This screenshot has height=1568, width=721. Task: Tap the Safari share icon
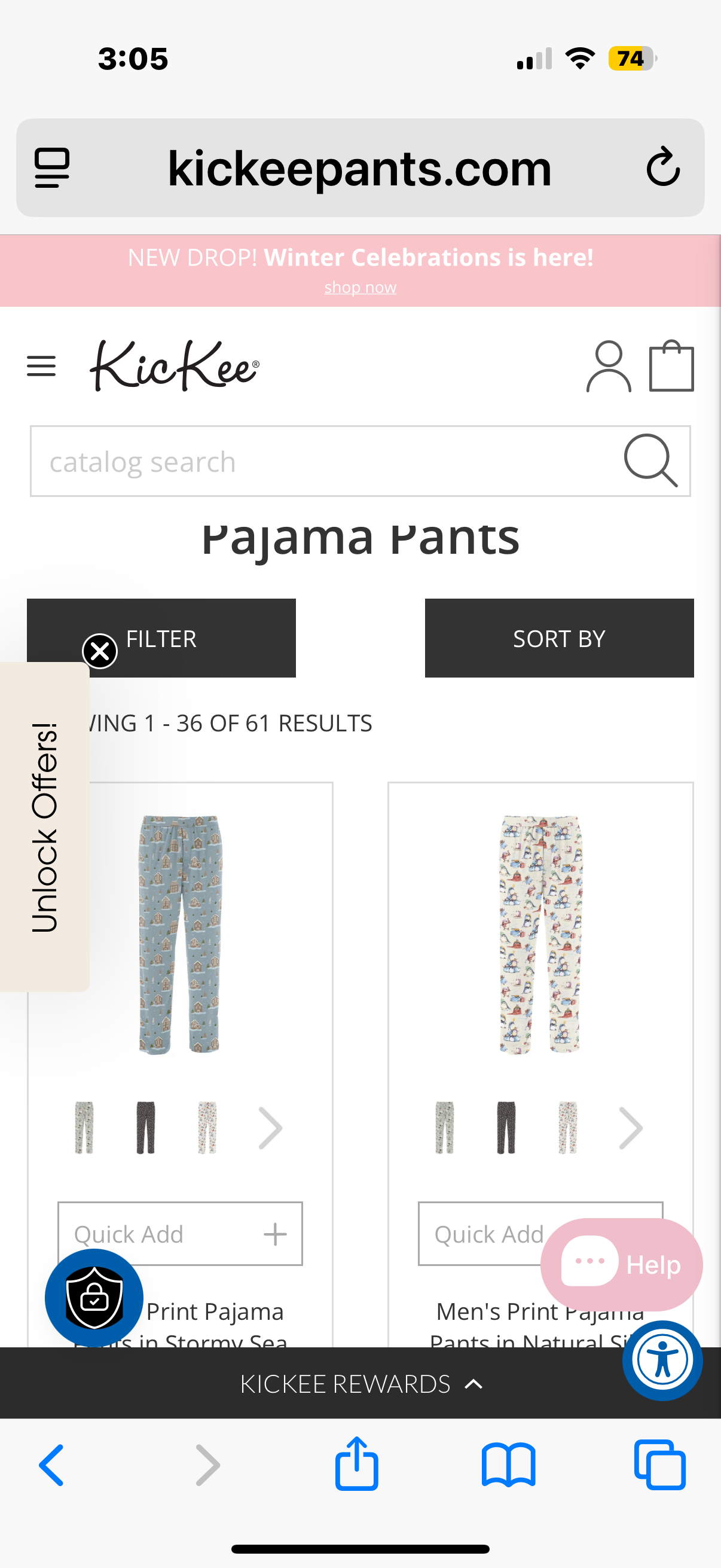click(356, 1465)
